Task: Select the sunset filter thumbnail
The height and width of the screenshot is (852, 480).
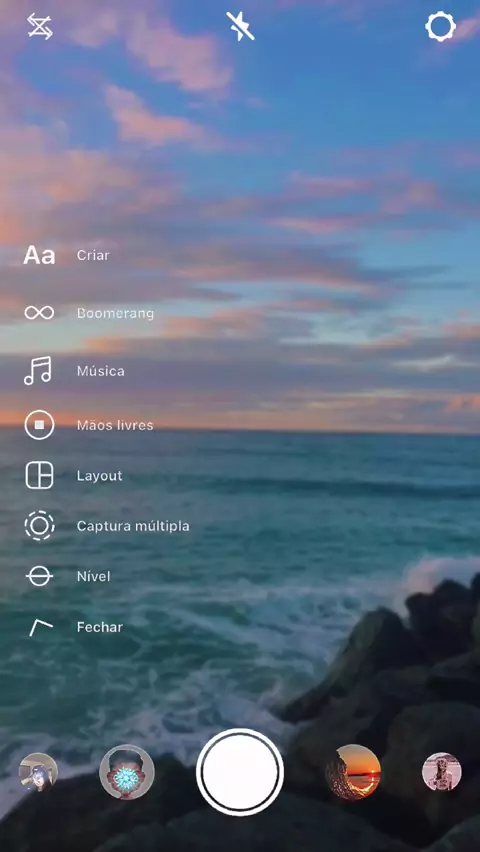Action: (353, 772)
